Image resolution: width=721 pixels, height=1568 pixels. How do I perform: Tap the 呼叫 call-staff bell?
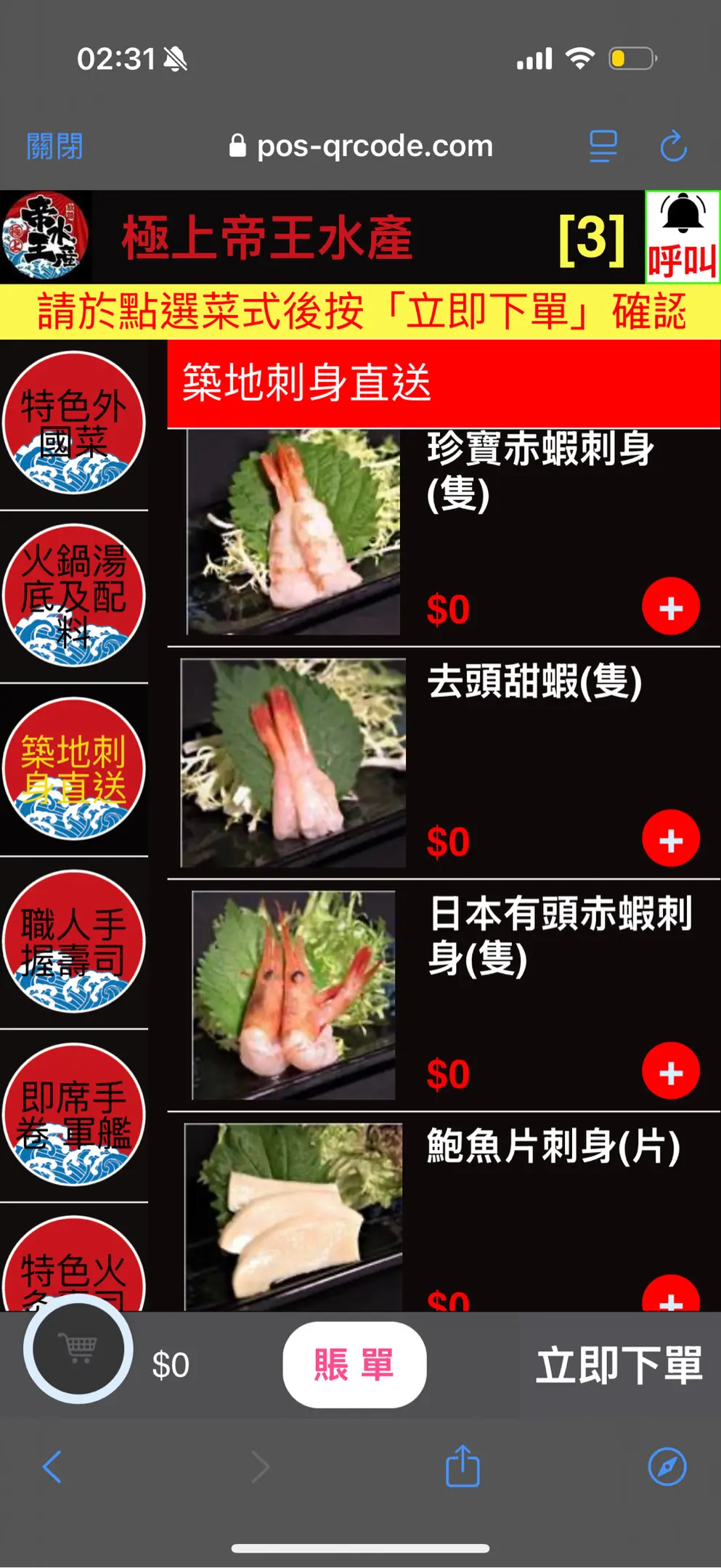click(x=682, y=237)
